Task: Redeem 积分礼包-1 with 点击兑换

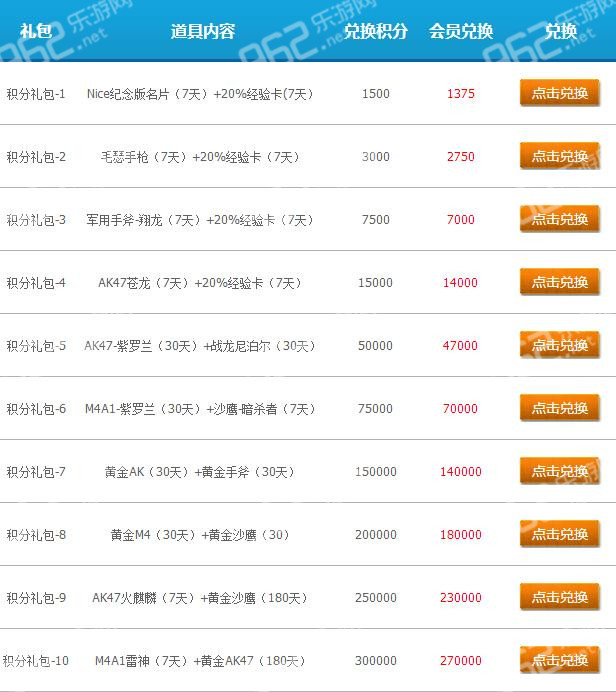Action: (559, 93)
